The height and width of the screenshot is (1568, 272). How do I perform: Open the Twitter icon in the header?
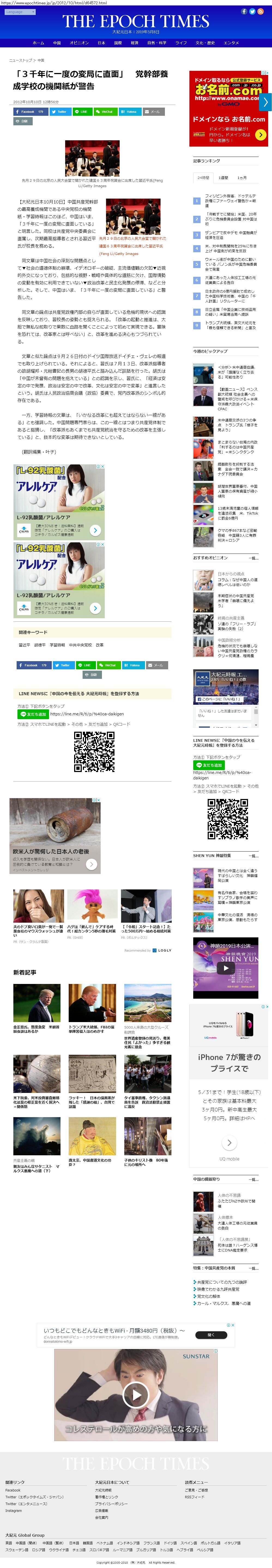[252, 11]
